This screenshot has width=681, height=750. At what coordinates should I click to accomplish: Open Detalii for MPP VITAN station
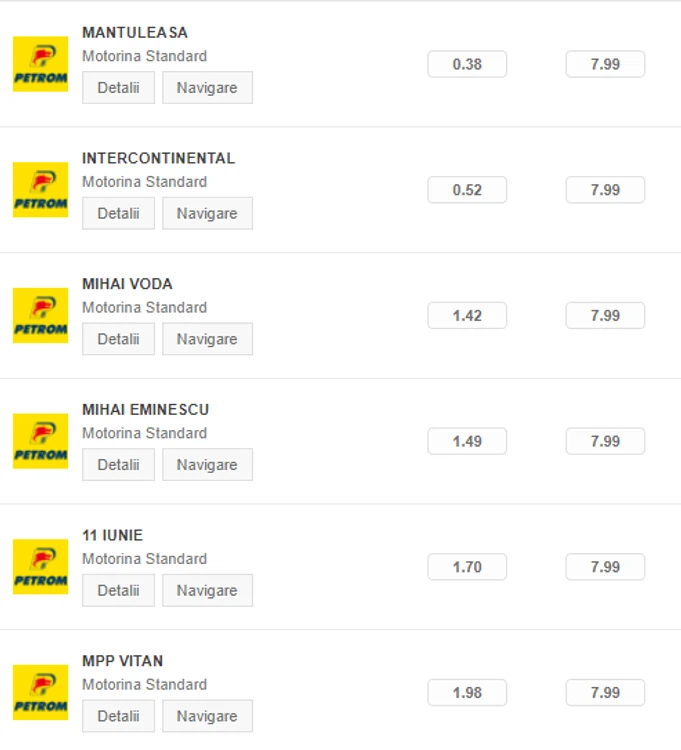pos(118,716)
